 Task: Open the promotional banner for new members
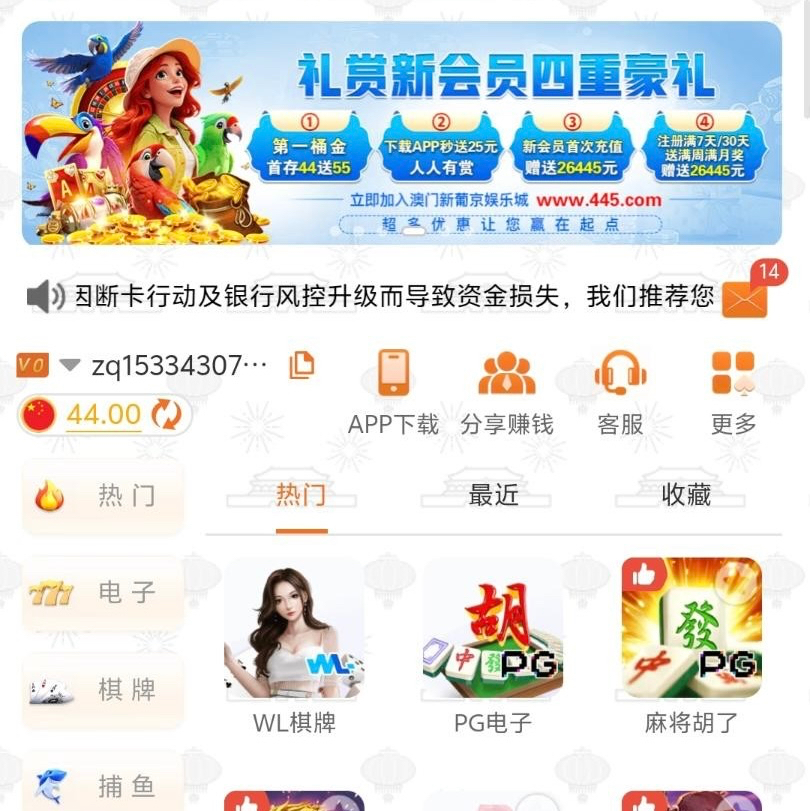coord(401,133)
